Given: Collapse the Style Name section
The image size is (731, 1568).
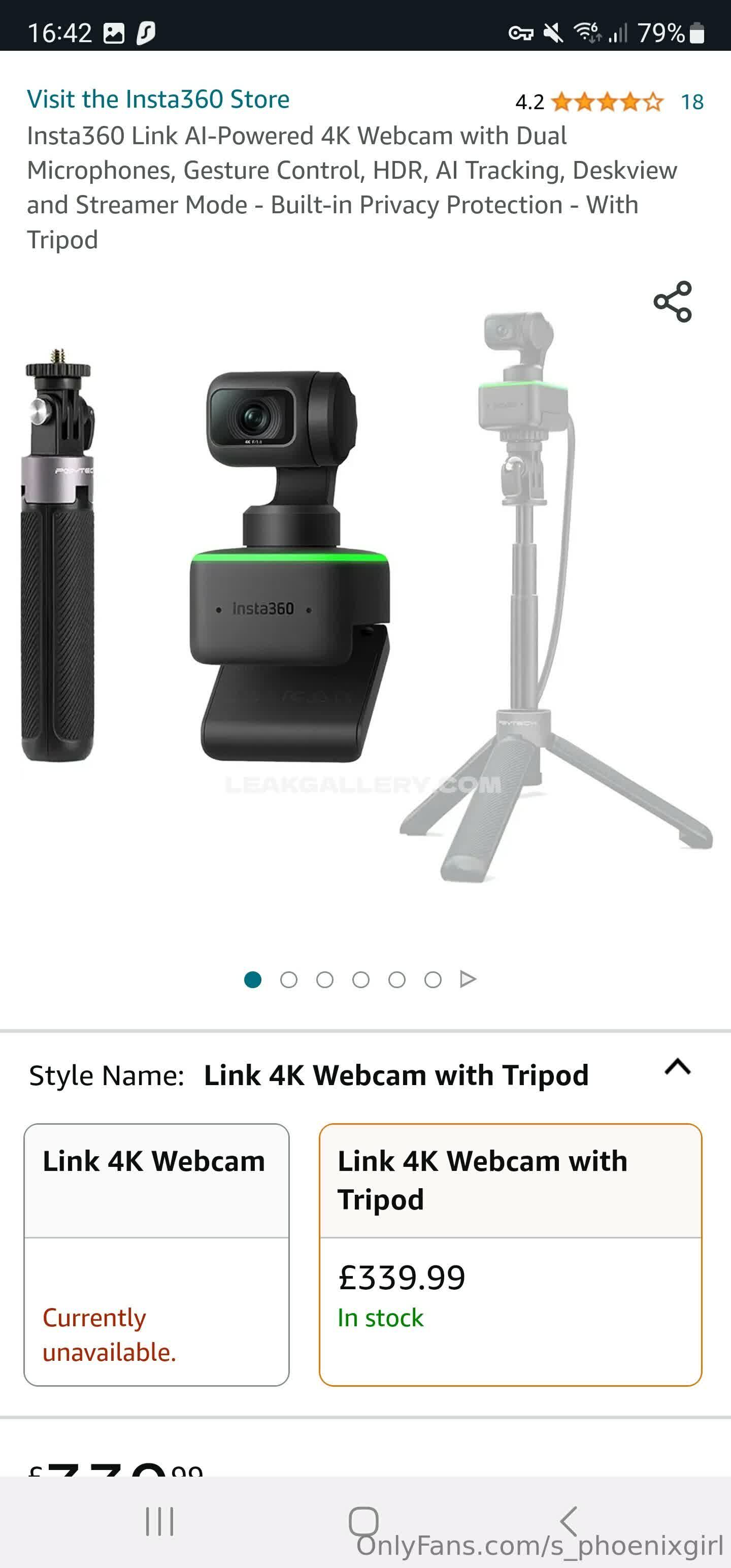Looking at the screenshot, I should 677,1067.
